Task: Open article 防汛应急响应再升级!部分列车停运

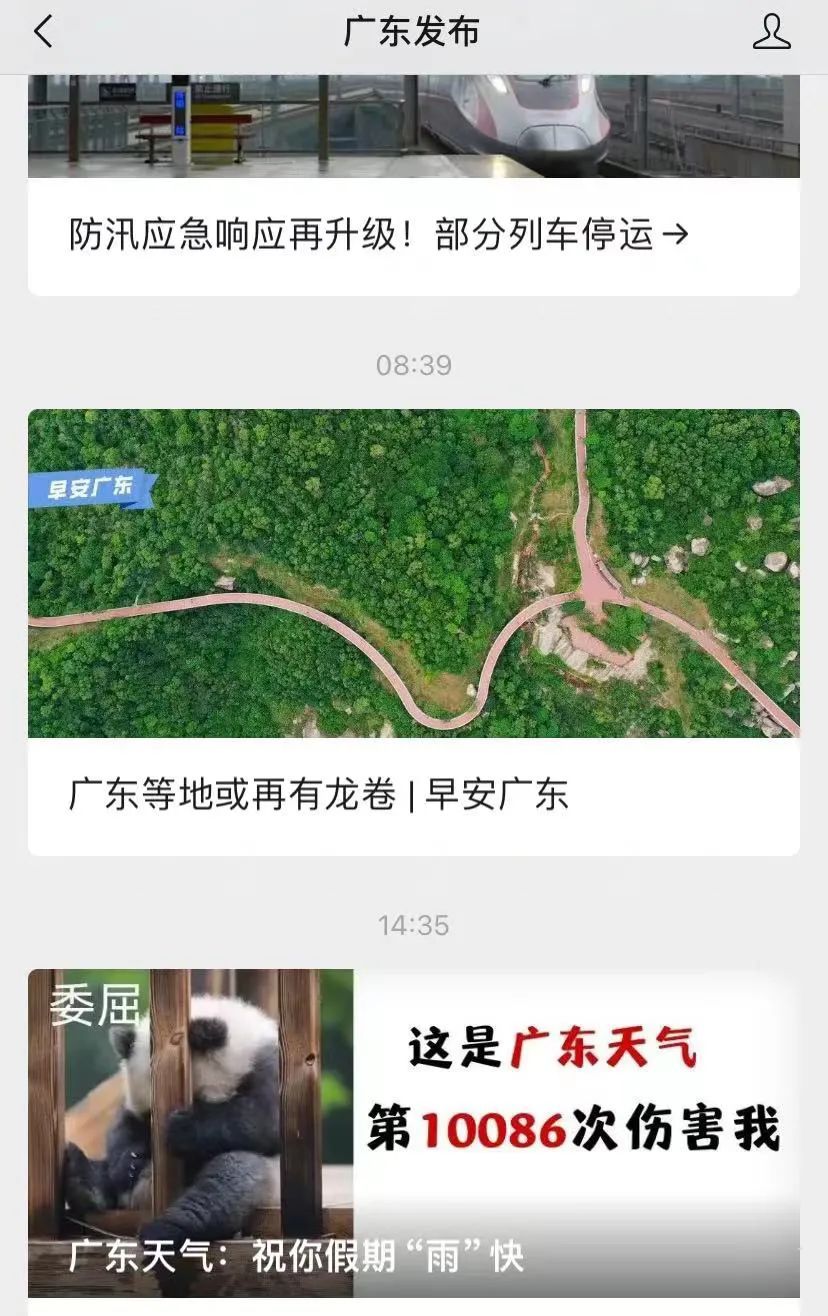Action: (x=380, y=236)
